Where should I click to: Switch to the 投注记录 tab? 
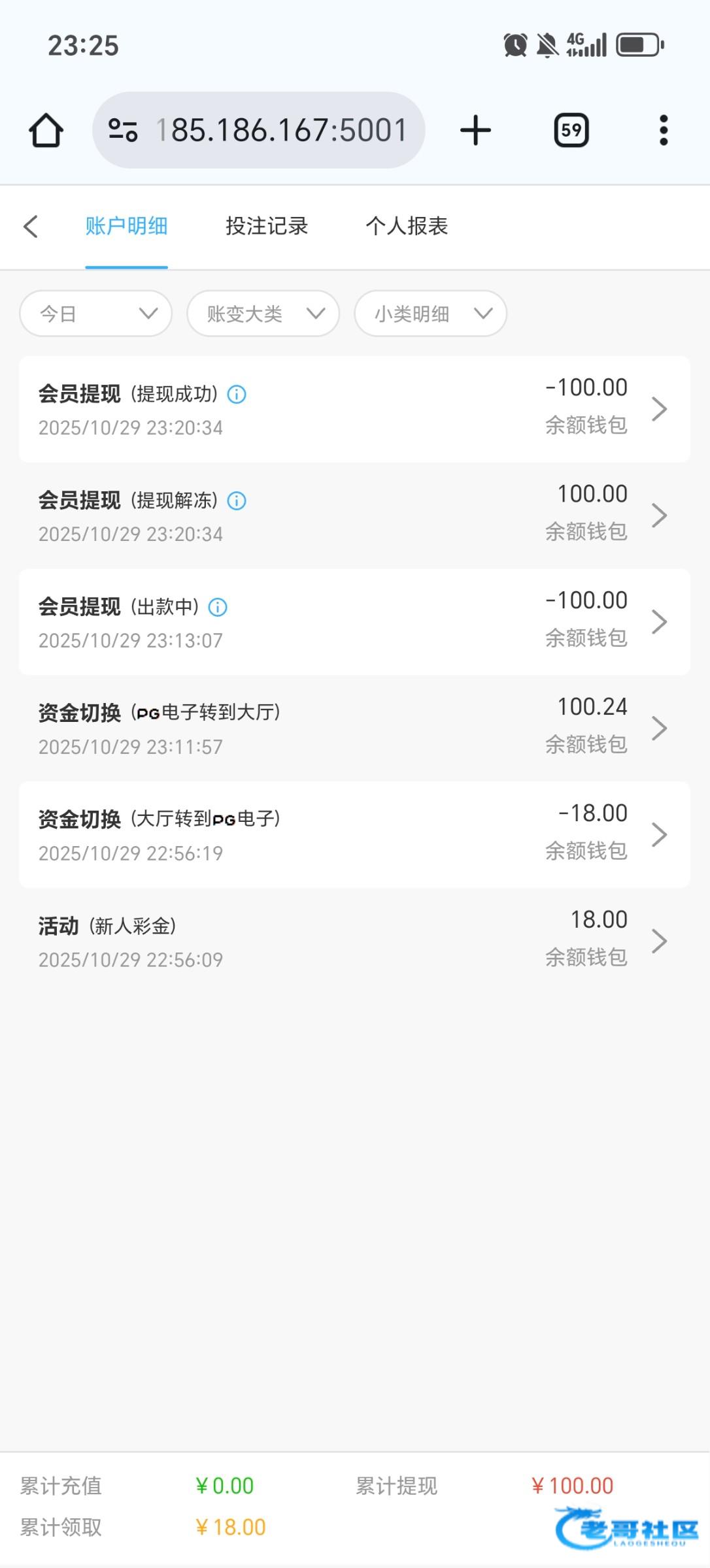267,226
